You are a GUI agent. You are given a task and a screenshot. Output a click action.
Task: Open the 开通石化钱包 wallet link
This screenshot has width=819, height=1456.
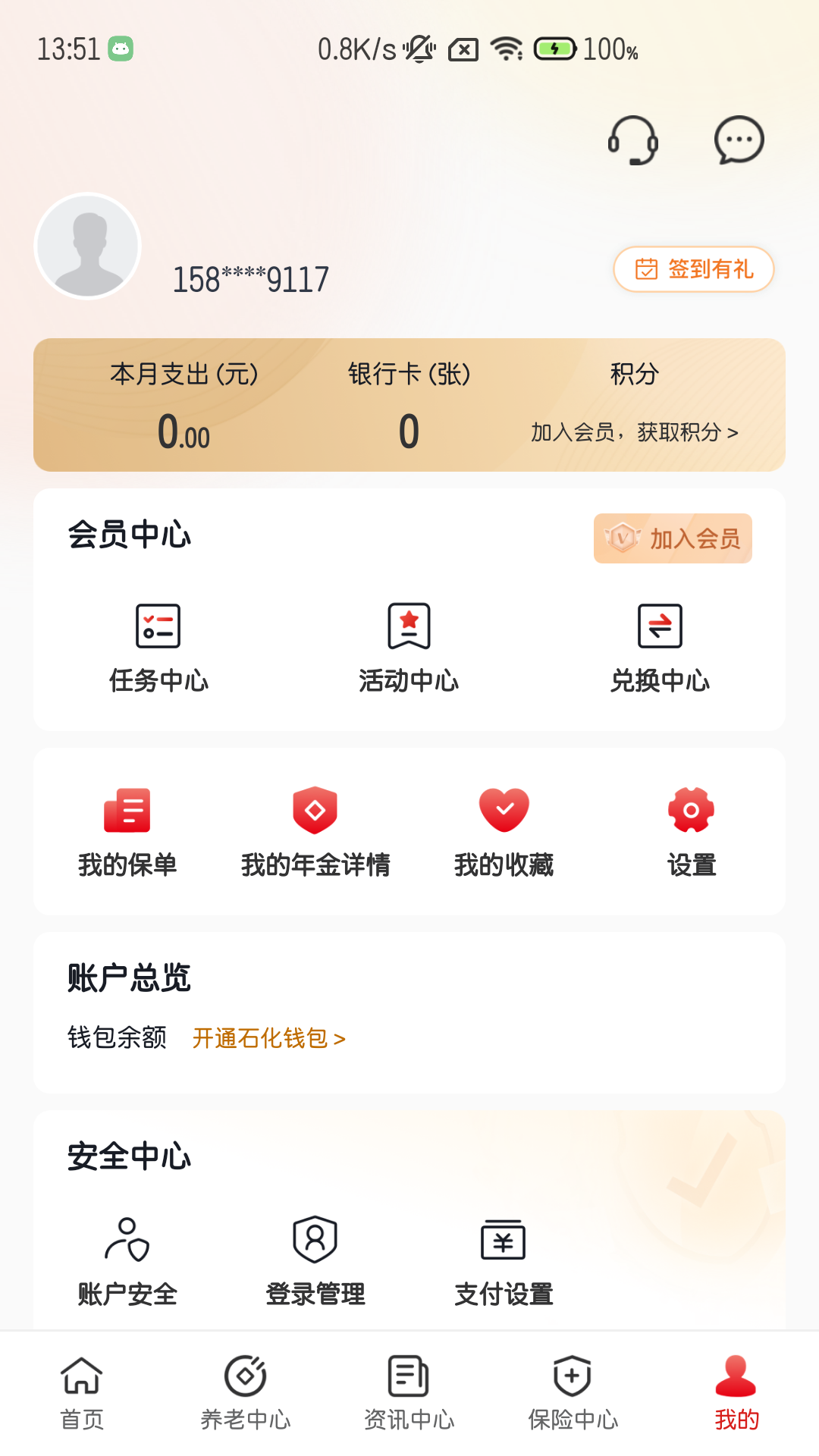coord(268,1039)
